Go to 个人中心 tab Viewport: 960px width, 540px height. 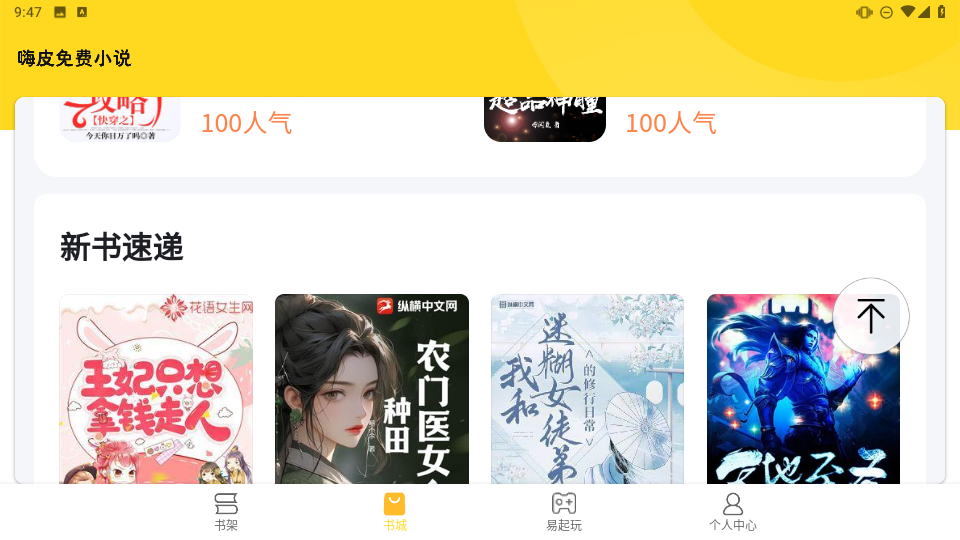tap(732, 511)
